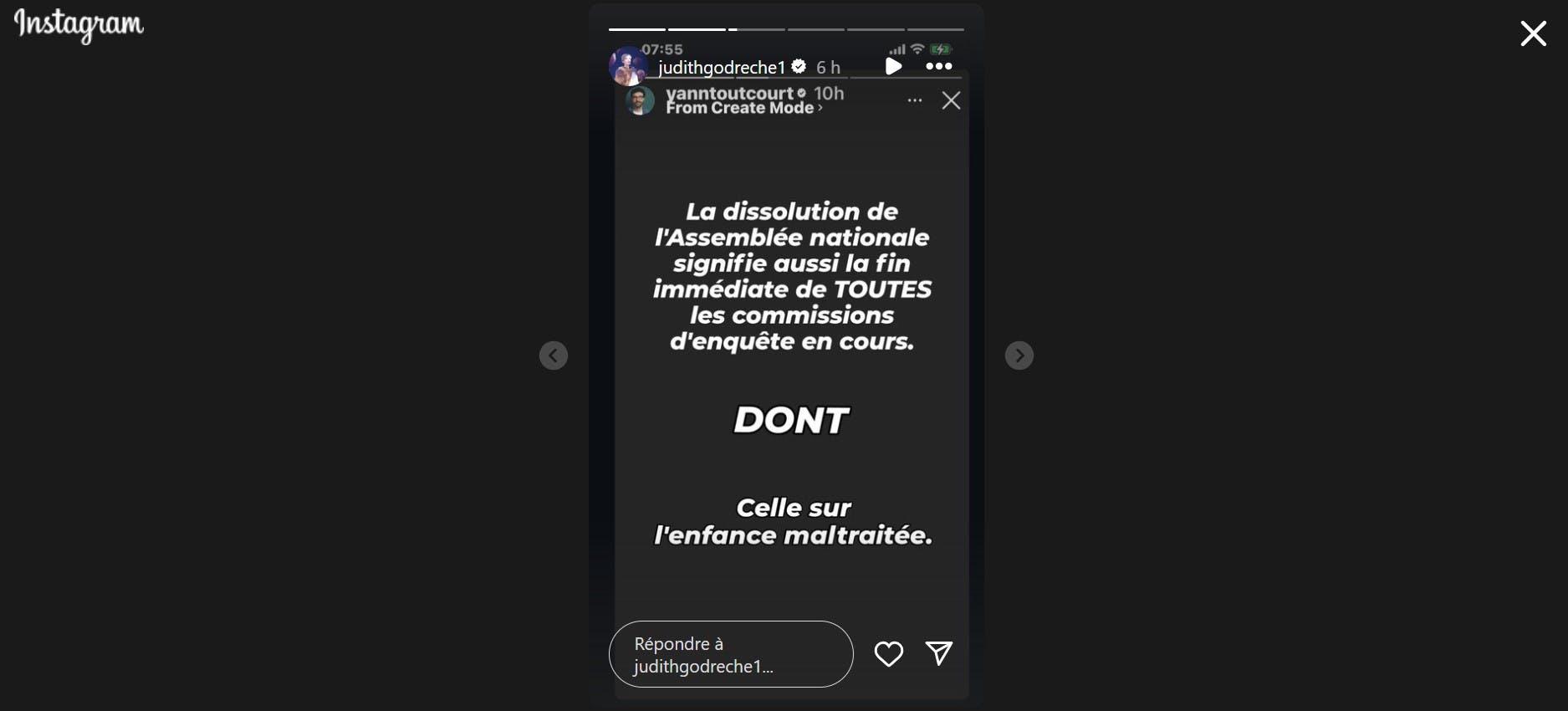Go to the next story
Screen dimensions: 1568x711
click(1019, 355)
